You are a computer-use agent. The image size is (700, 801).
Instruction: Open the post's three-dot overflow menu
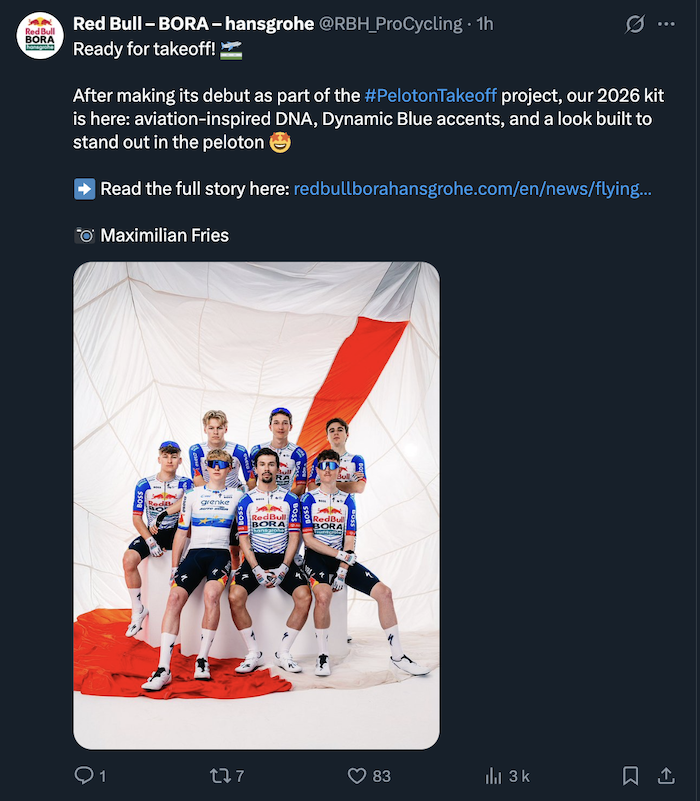click(x=666, y=24)
